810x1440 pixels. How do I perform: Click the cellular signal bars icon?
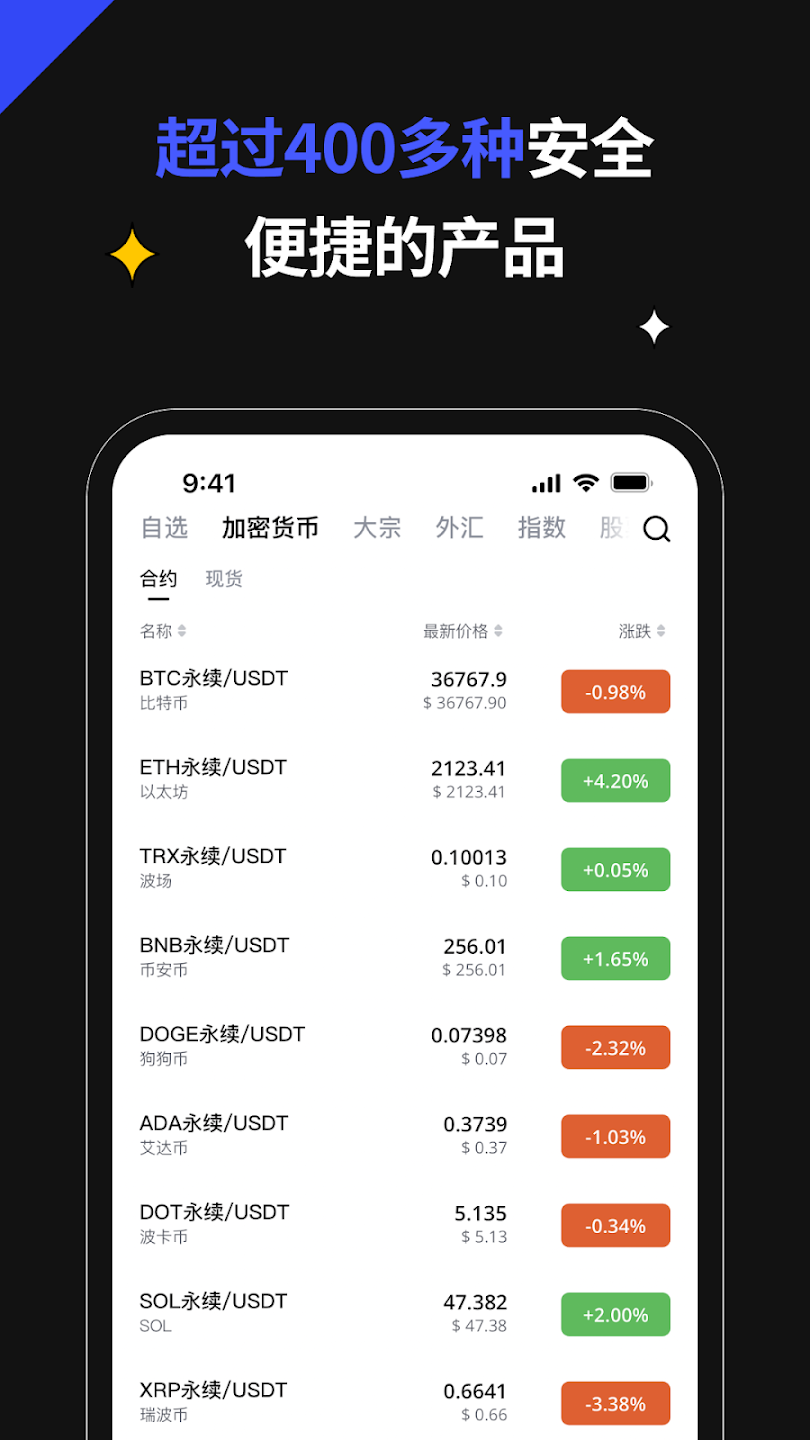[546, 482]
